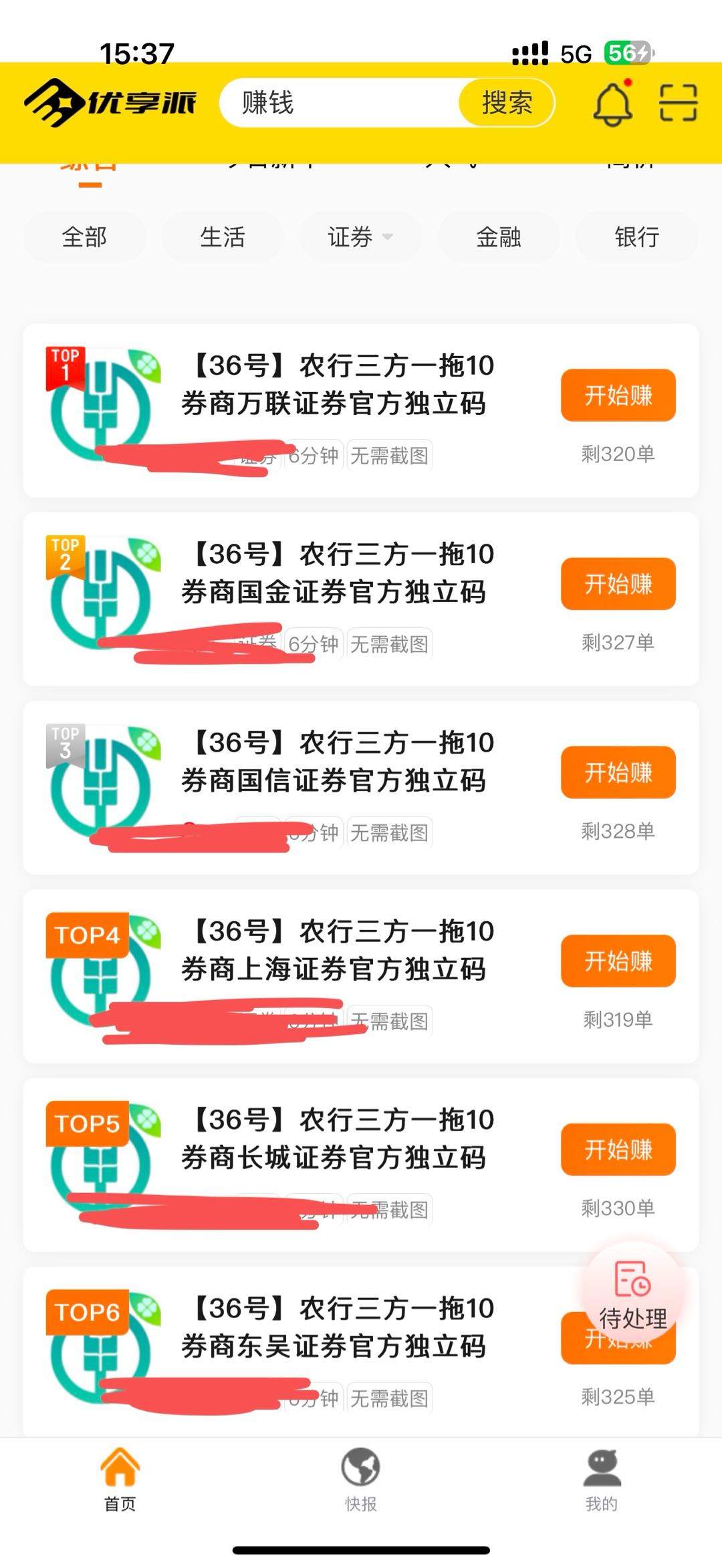Tap the search input showing 赚钱

coord(334,104)
